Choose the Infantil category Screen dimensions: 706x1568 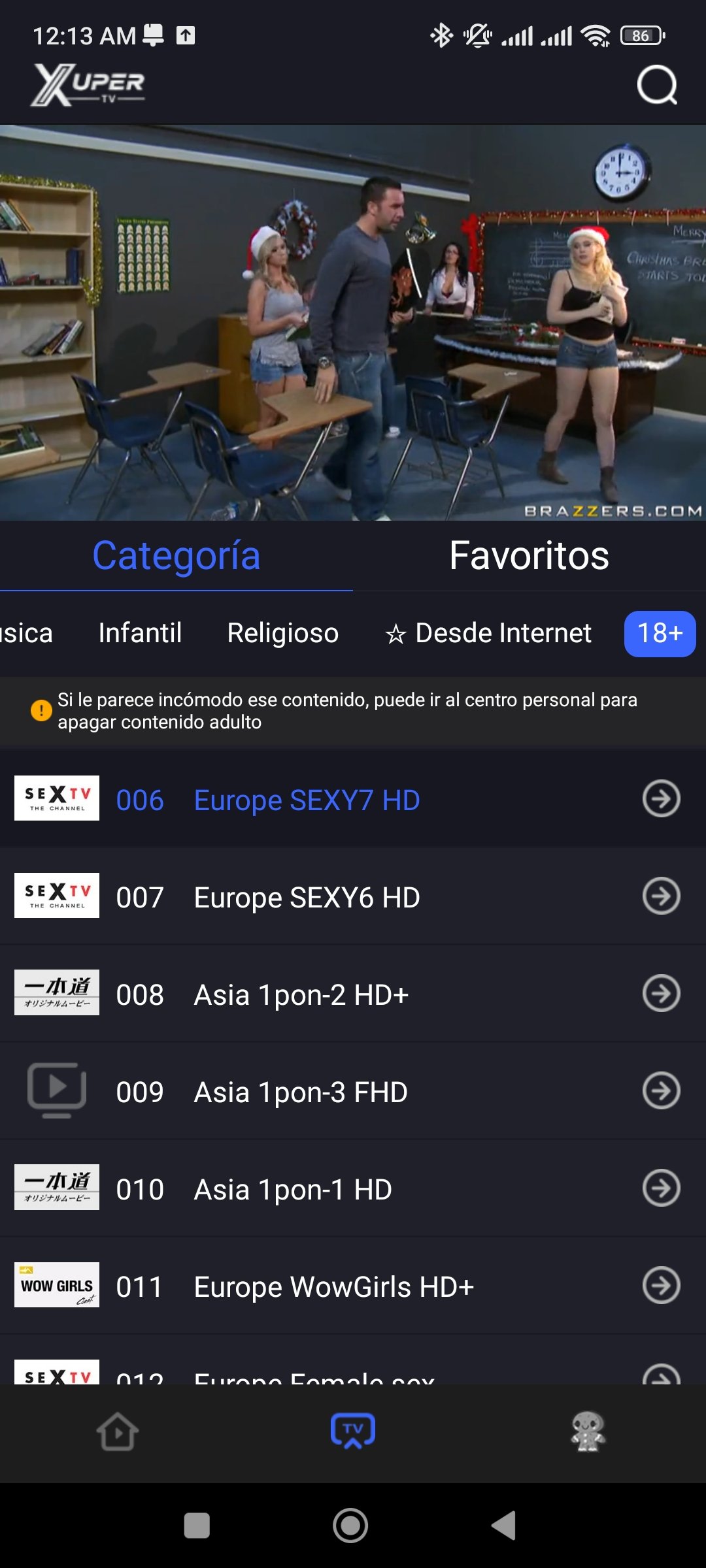click(x=140, y=633)
